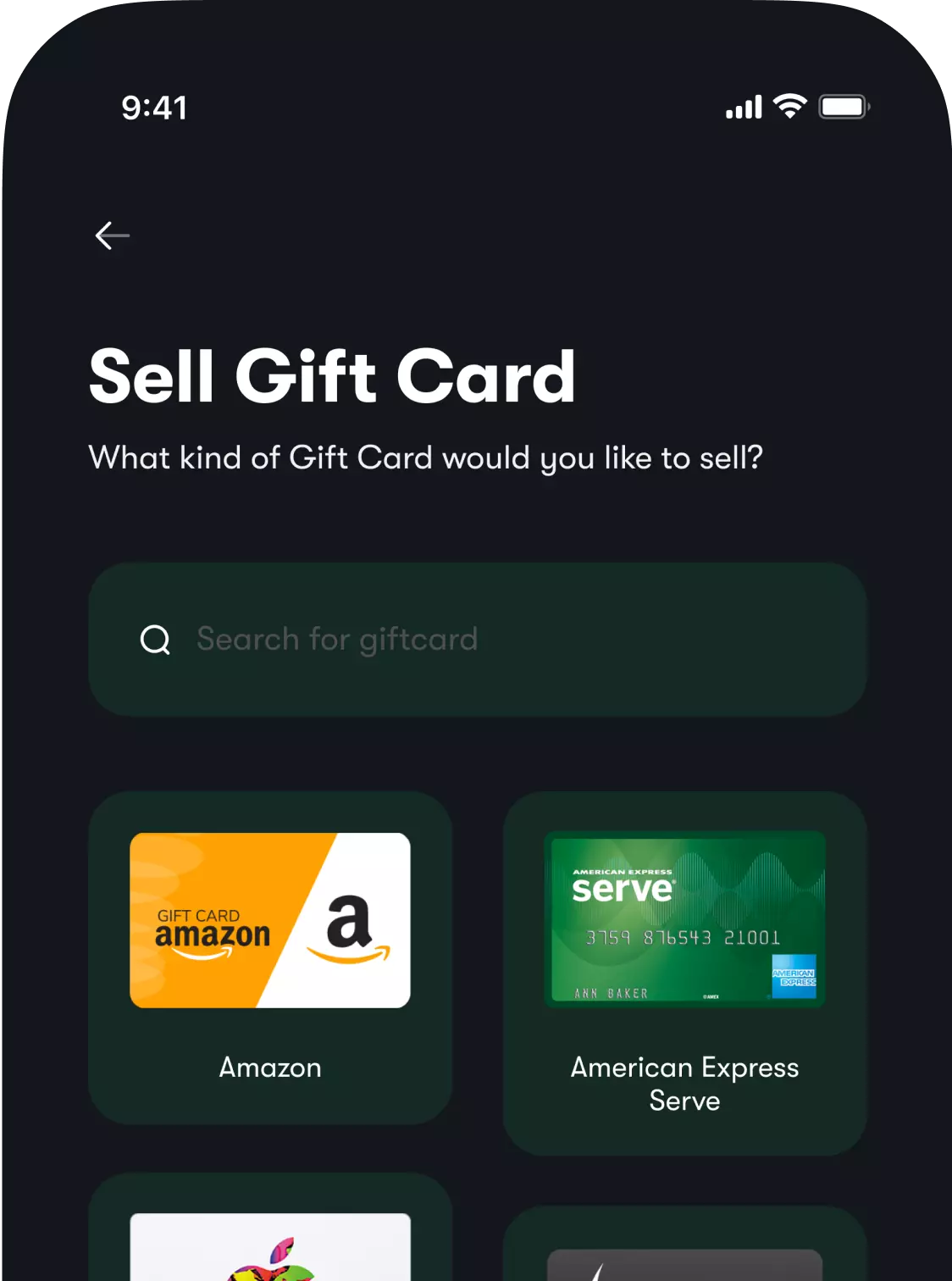This screenshot has height=1281, width=952.
Task: Select the Amazon gift card
Action: 270,957
